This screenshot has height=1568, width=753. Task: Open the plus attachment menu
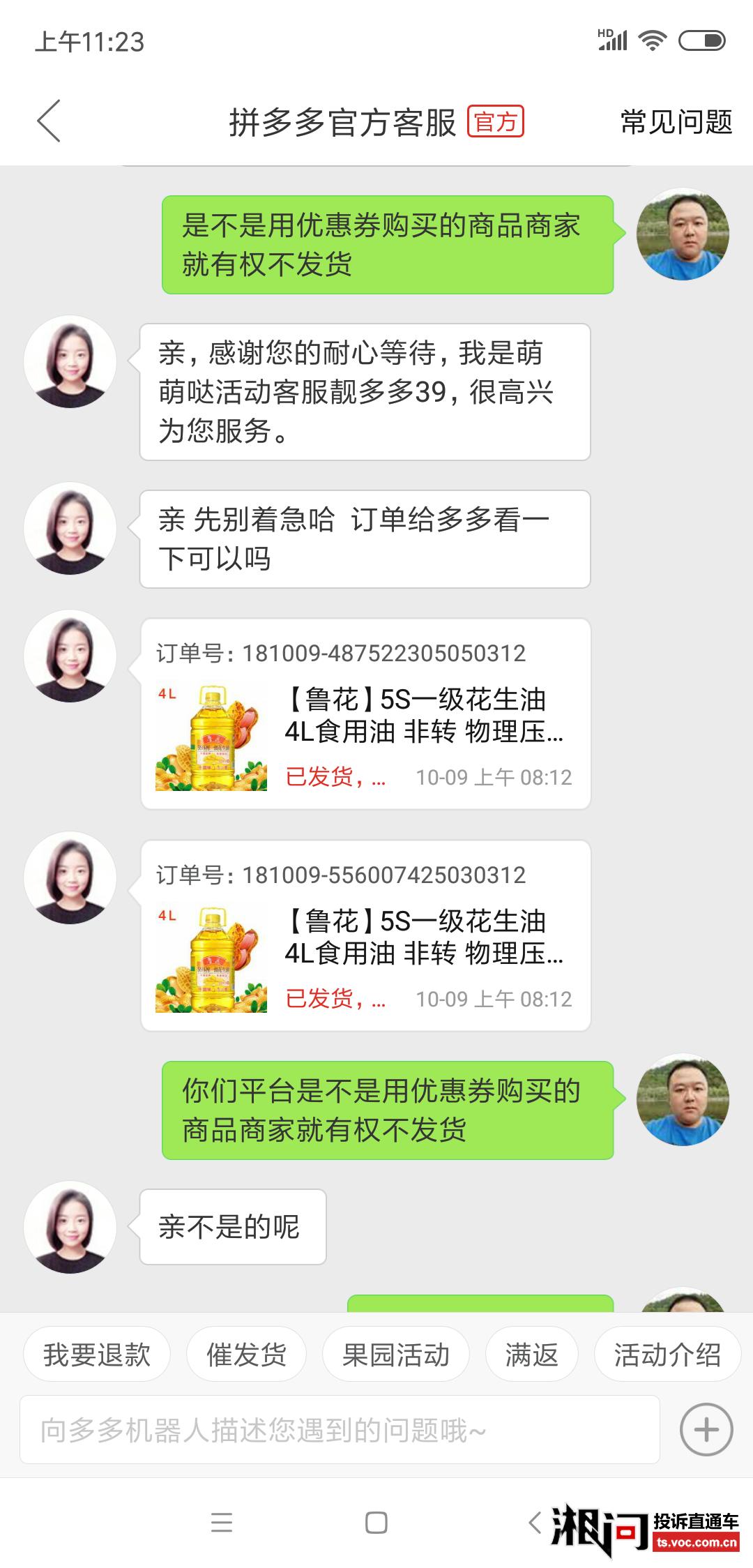coord(706,1430)
